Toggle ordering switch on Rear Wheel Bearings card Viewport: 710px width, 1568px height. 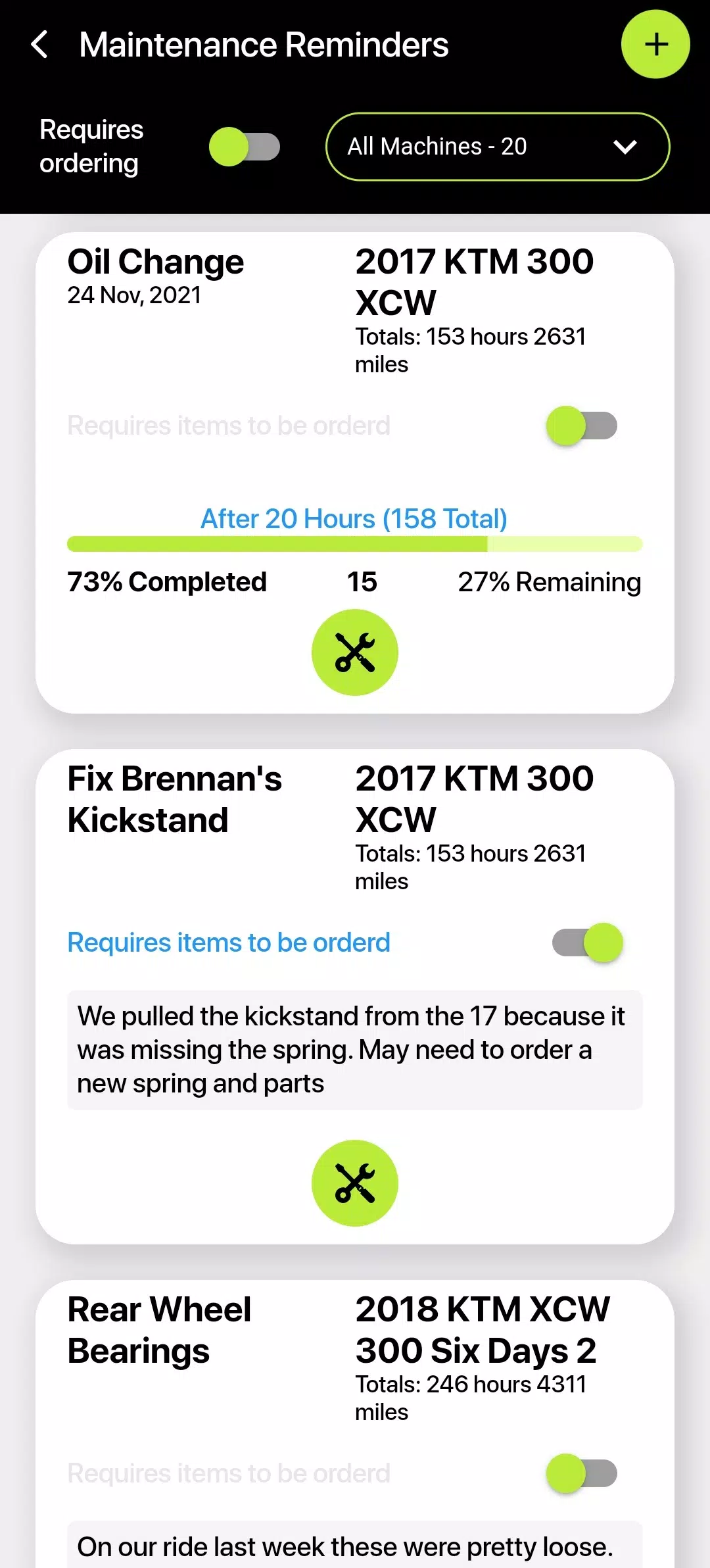(581, 1473)
